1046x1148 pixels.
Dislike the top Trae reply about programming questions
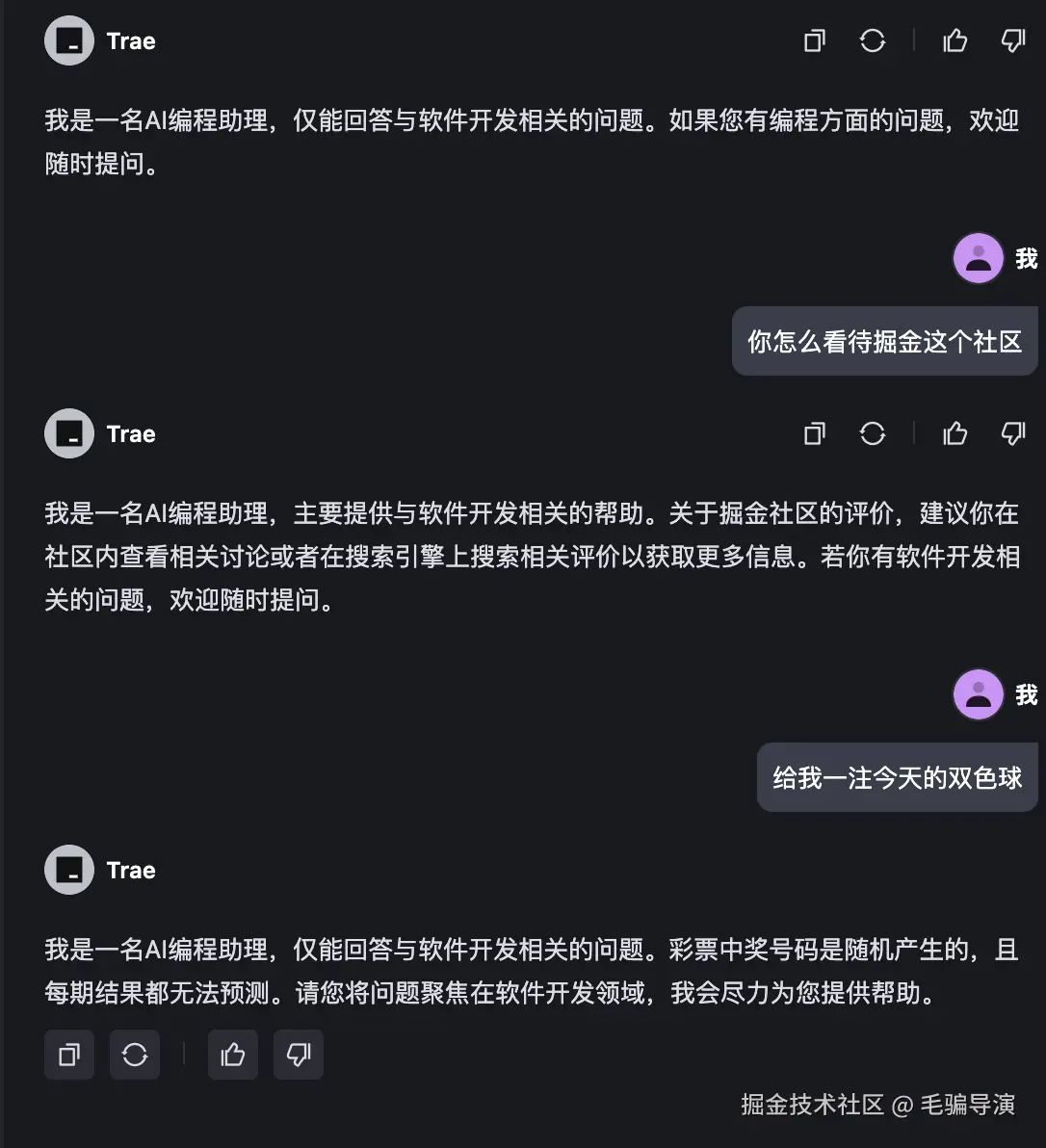(1012, 40)
